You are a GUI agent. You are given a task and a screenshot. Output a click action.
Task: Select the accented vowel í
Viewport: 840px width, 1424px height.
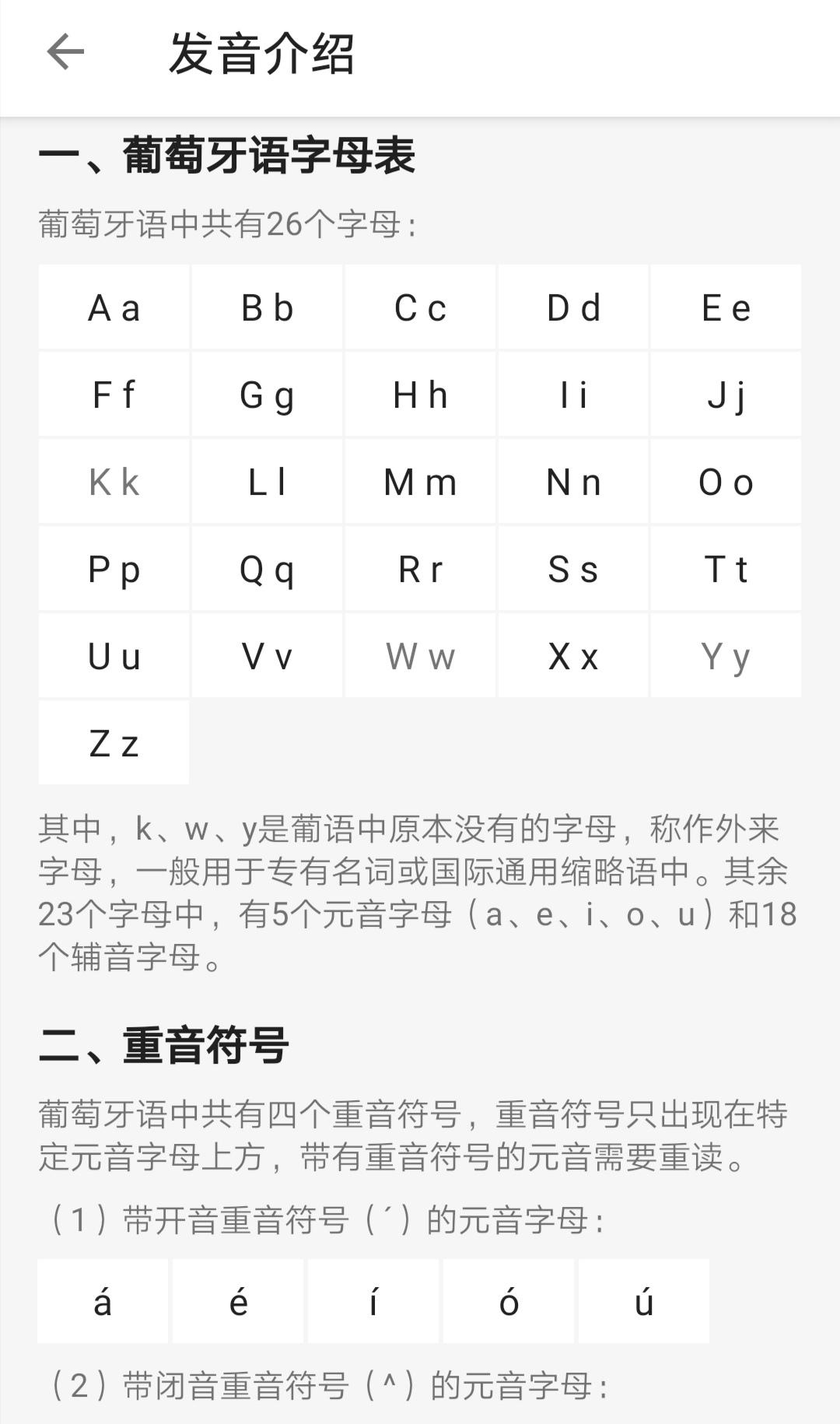pyautogui.click(x=373, y=1300)
